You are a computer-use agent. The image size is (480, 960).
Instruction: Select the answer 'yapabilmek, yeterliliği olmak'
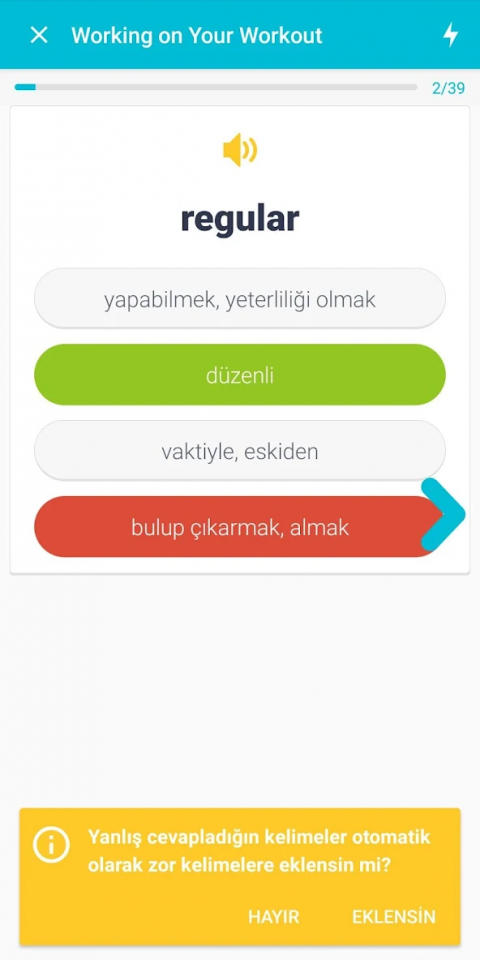point(240,299)
